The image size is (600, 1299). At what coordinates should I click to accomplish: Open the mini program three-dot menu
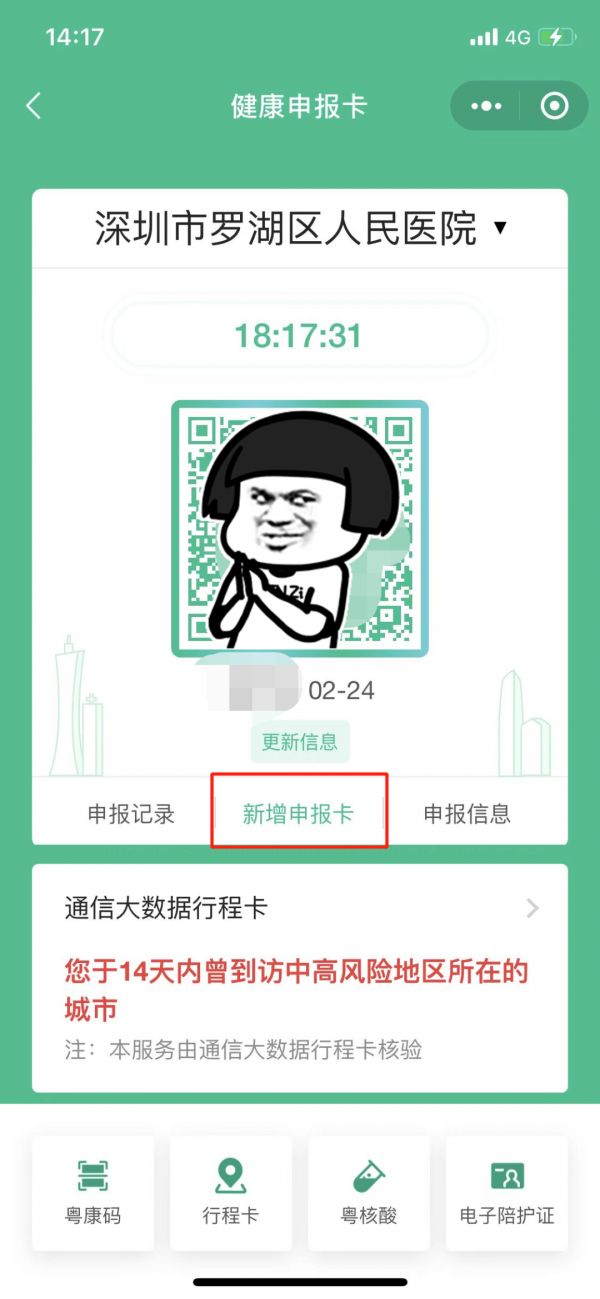point(486,106)
